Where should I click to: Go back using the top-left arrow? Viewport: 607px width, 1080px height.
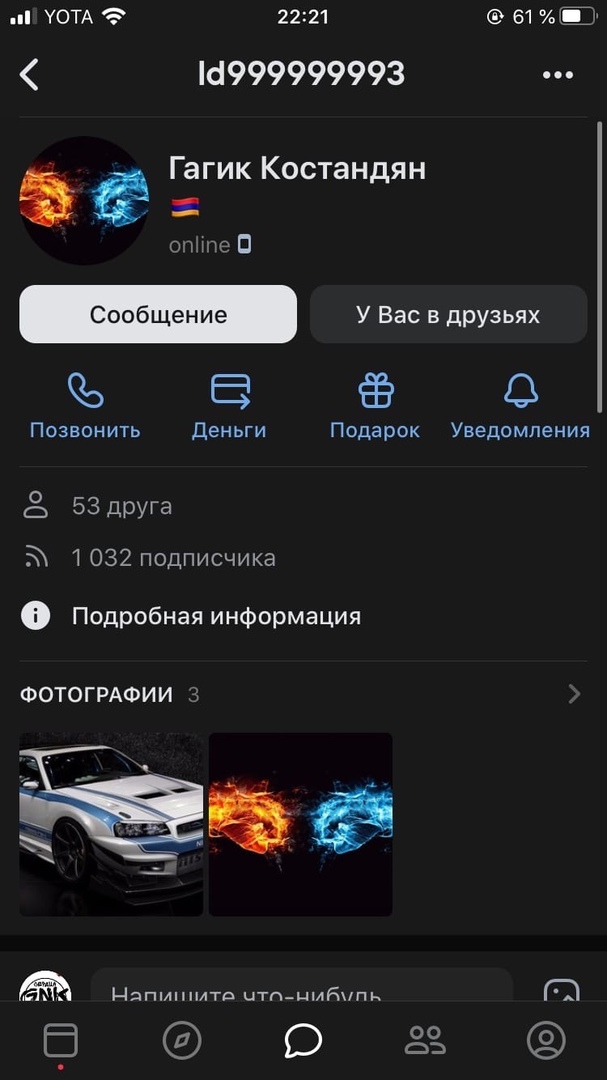click(30, 74)
